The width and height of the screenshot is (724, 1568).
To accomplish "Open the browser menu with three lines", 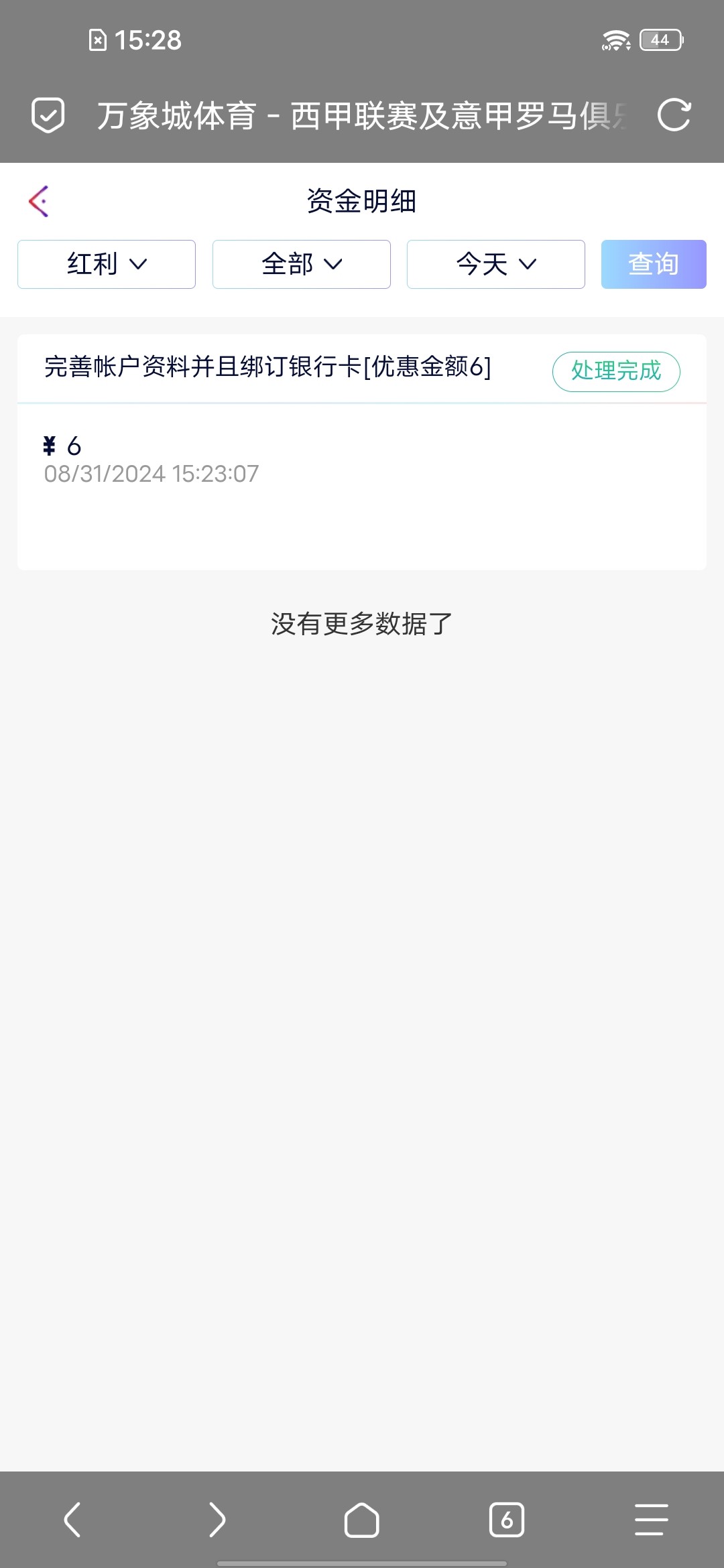I will [x=651, y=1520].
